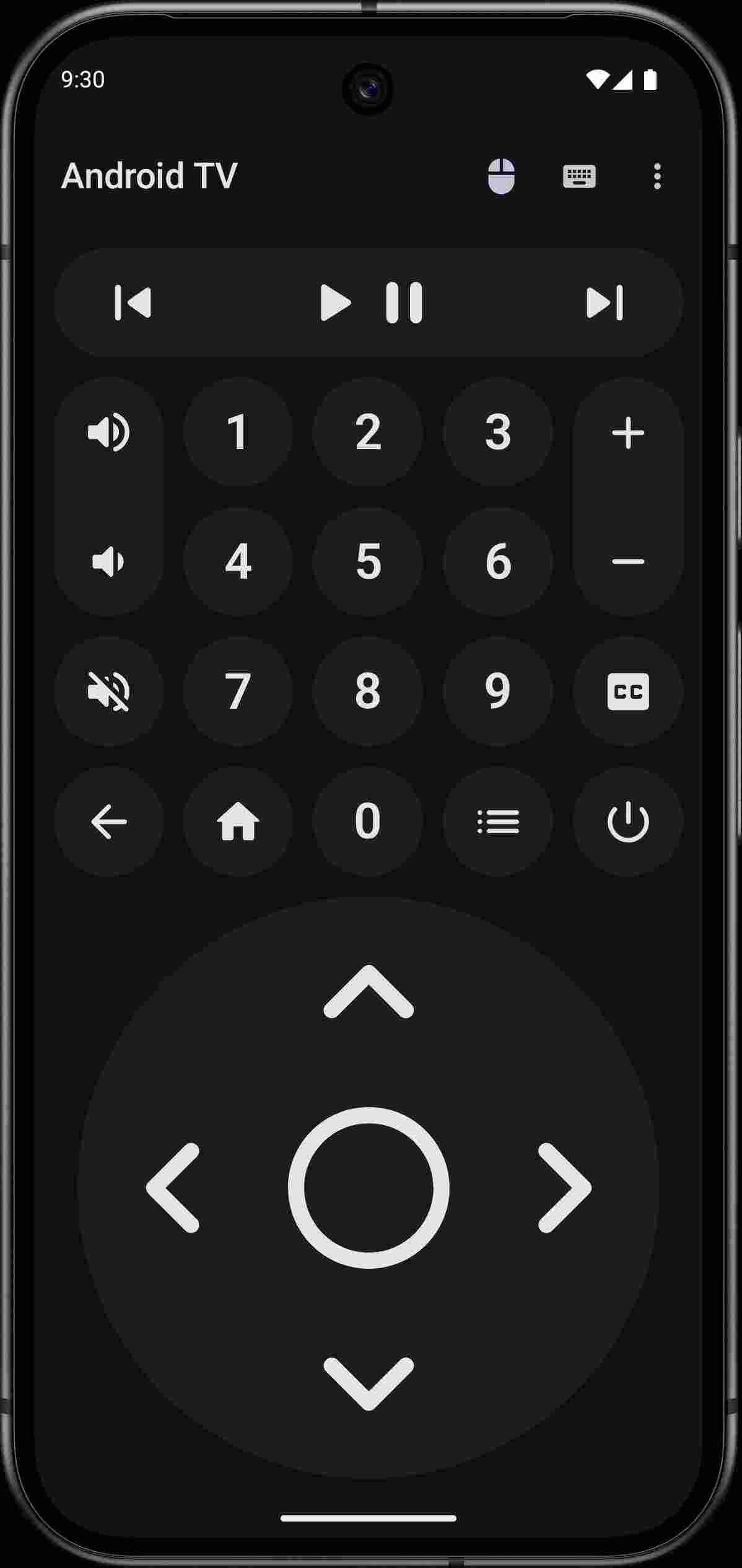The image size is (742, 1568).
Task: Lower the volume with minus
Action: click(x=627, y=561)
